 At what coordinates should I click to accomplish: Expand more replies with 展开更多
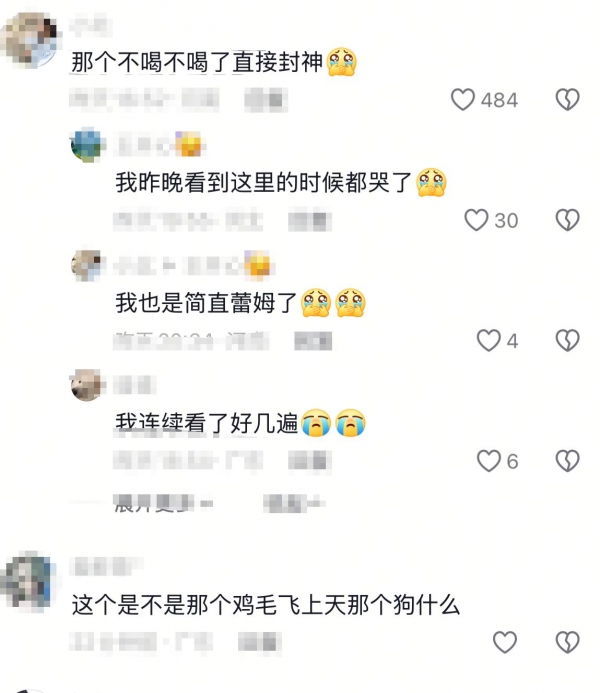coord(150,503)
